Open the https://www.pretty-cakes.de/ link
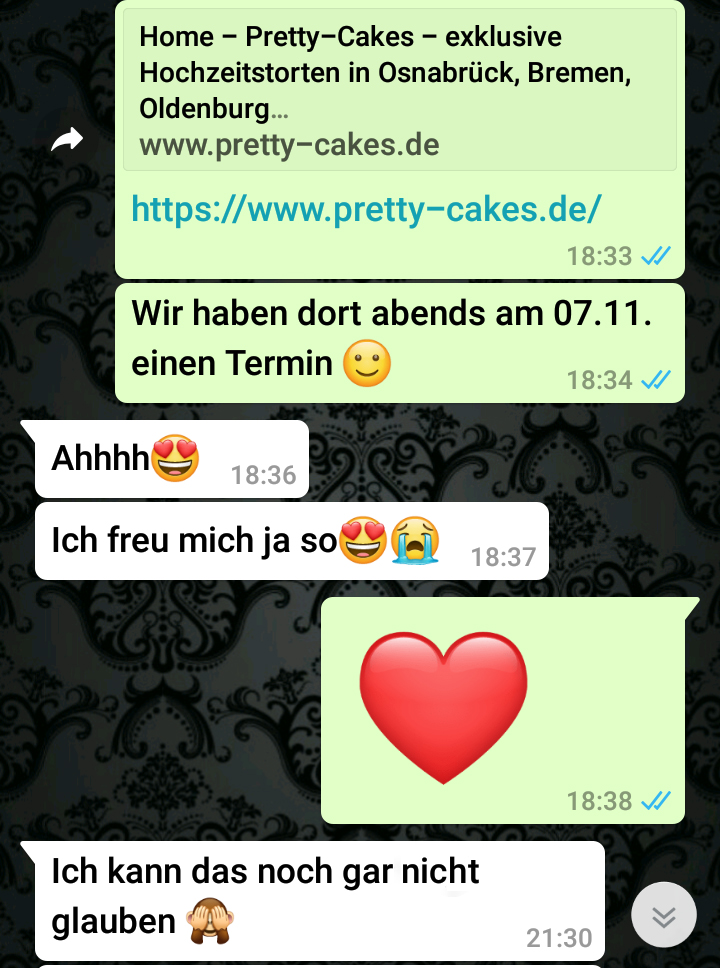The height and width of the screenshot is (968, 720). coord(366,209)
